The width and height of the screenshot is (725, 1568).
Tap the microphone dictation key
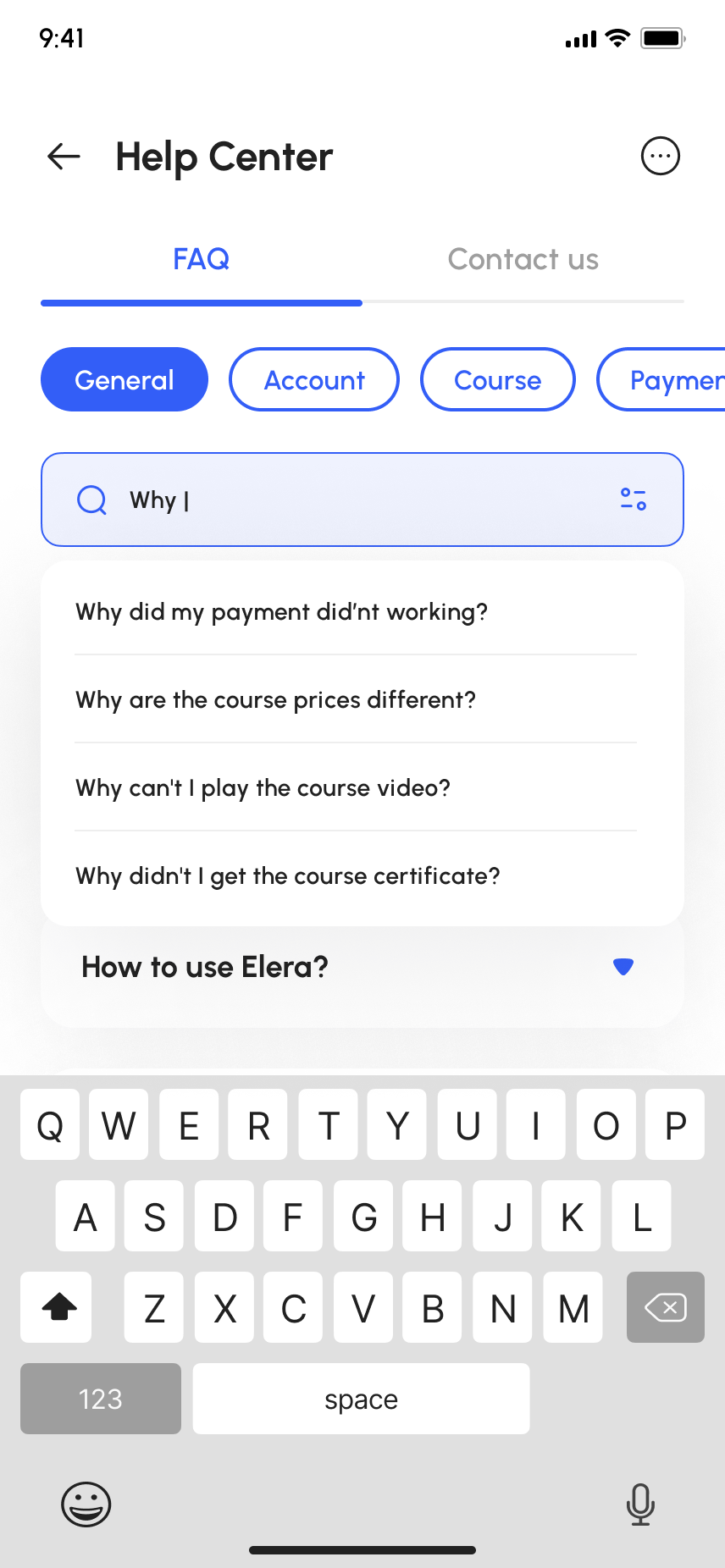pos(640,1505)
